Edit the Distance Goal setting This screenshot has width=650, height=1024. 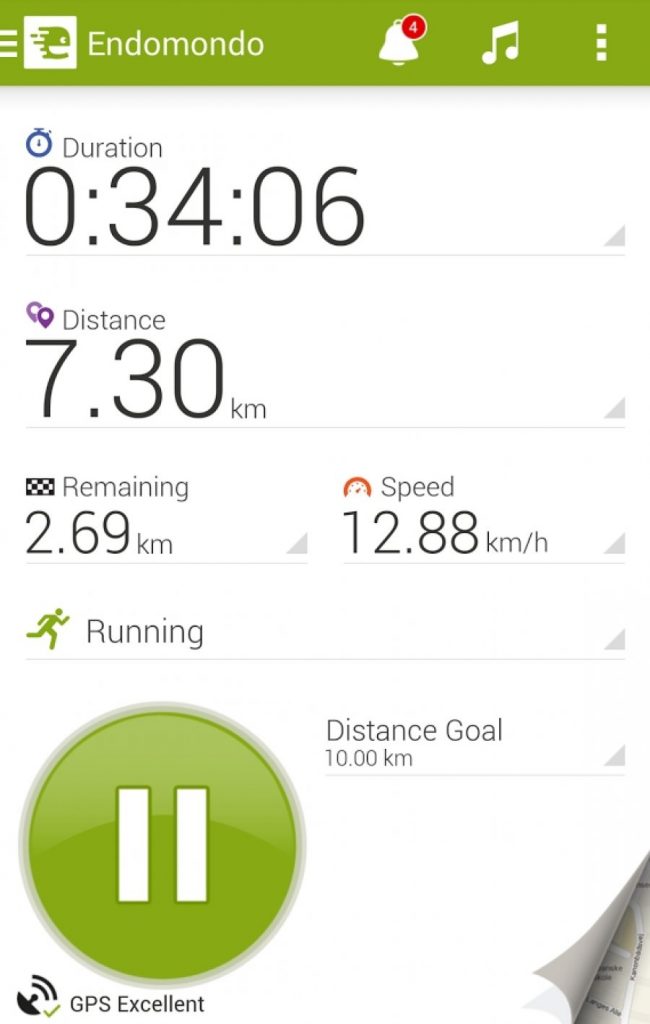click(x=474, y=742)
